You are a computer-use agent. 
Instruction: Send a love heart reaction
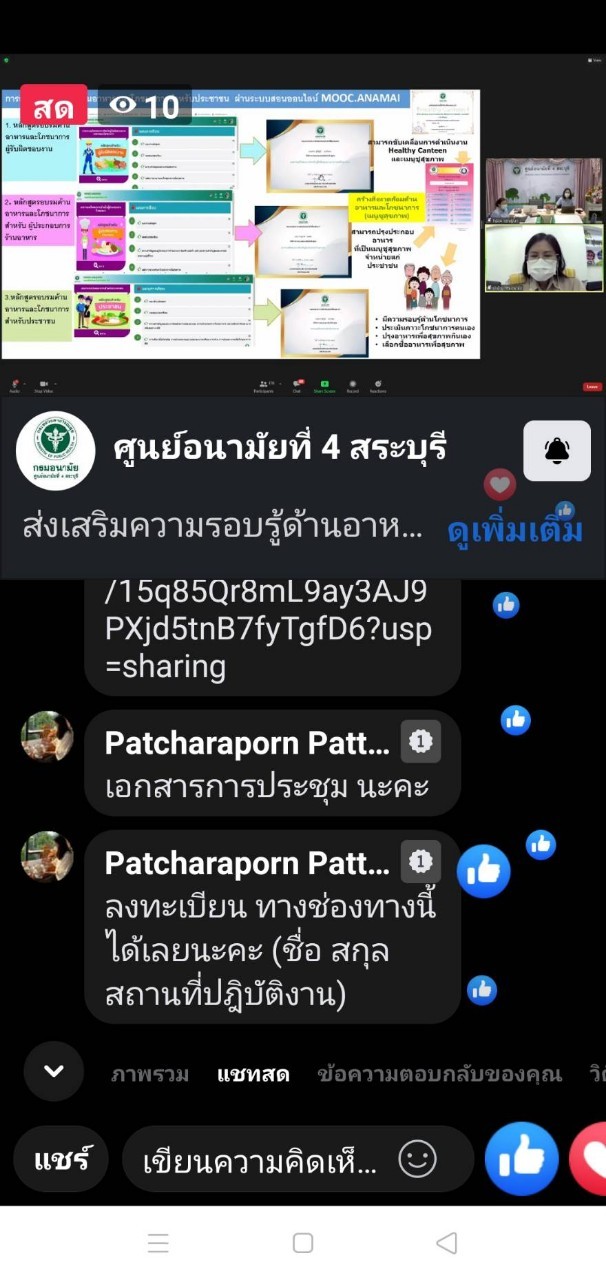pyautogui.click(x=590, y=1160)
